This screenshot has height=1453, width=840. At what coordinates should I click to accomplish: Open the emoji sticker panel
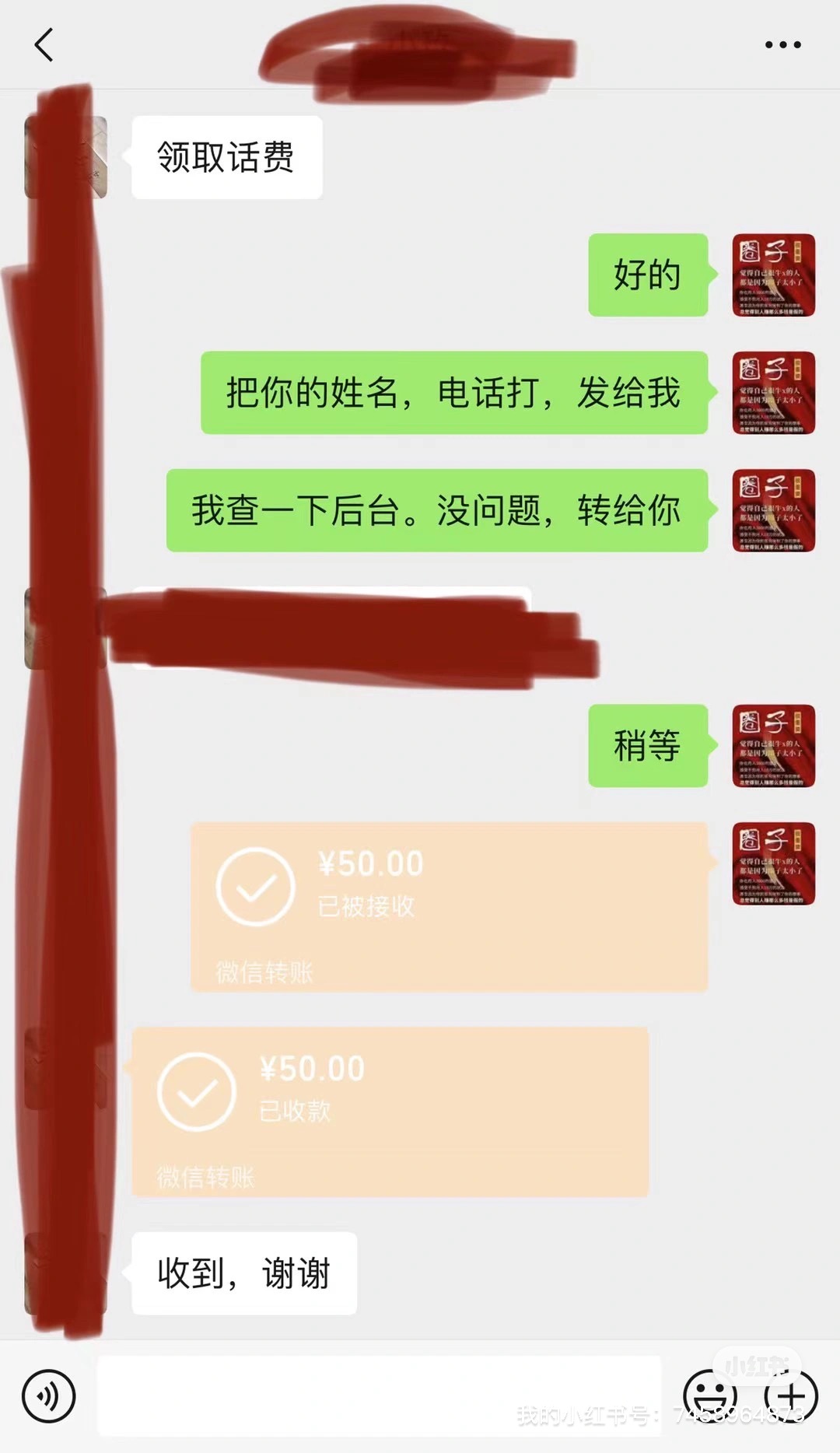(709, 1395)
